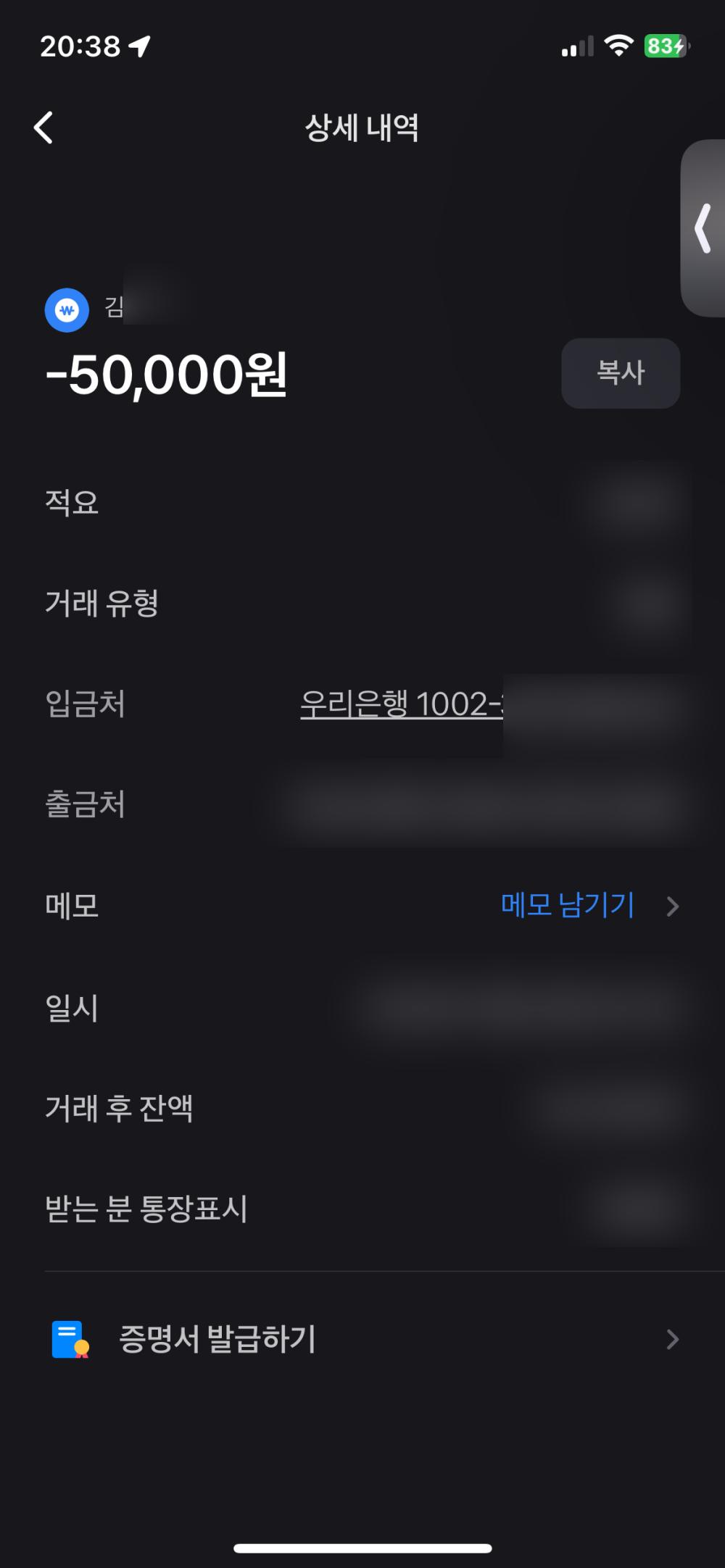
Task: Tap the 복사 button
Action: [620, 373]
